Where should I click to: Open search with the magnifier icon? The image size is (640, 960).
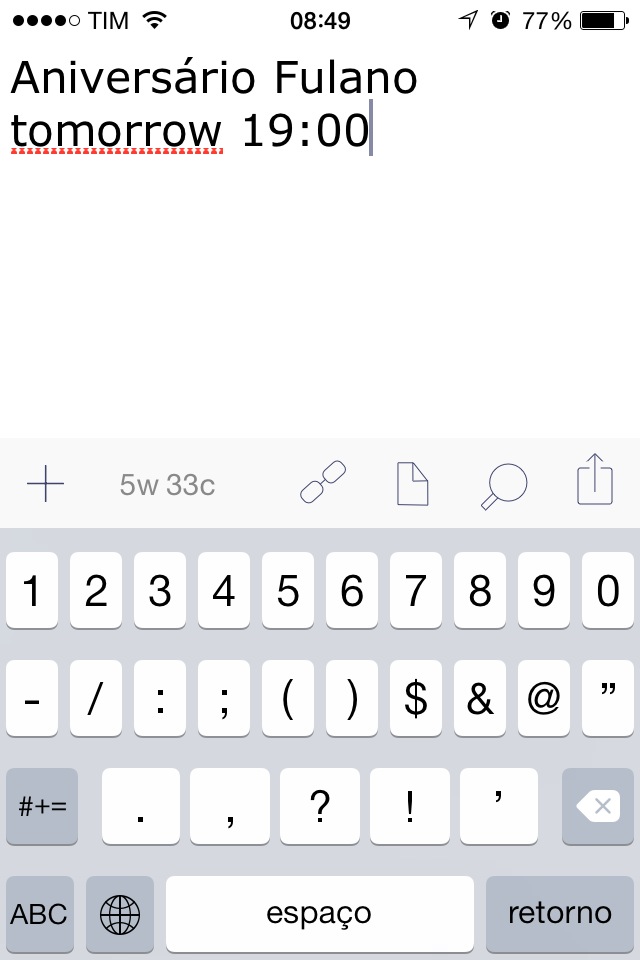(503, 486)
